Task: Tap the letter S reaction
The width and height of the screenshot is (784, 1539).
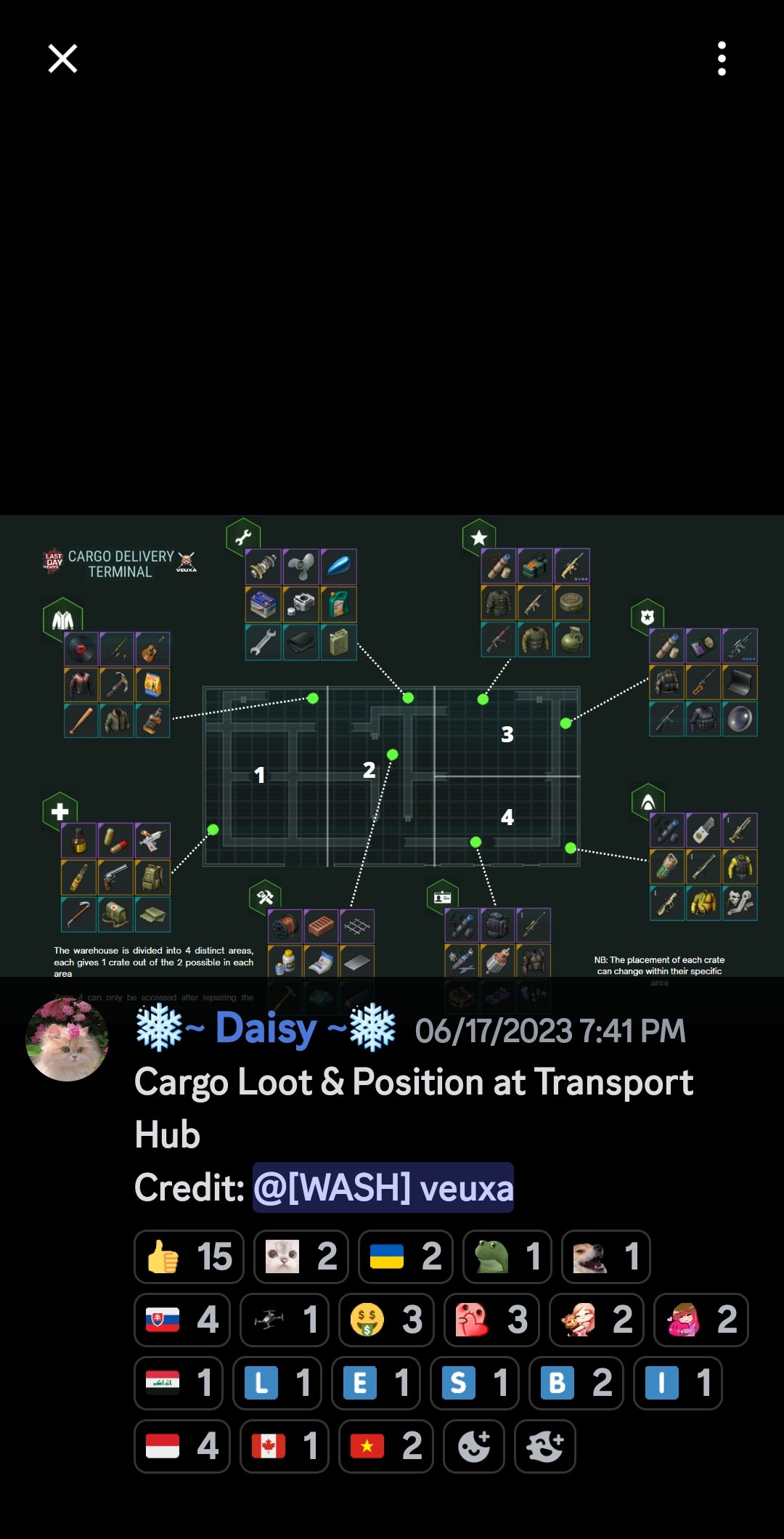Action: pyautogui.click(x=475, y=1383)
